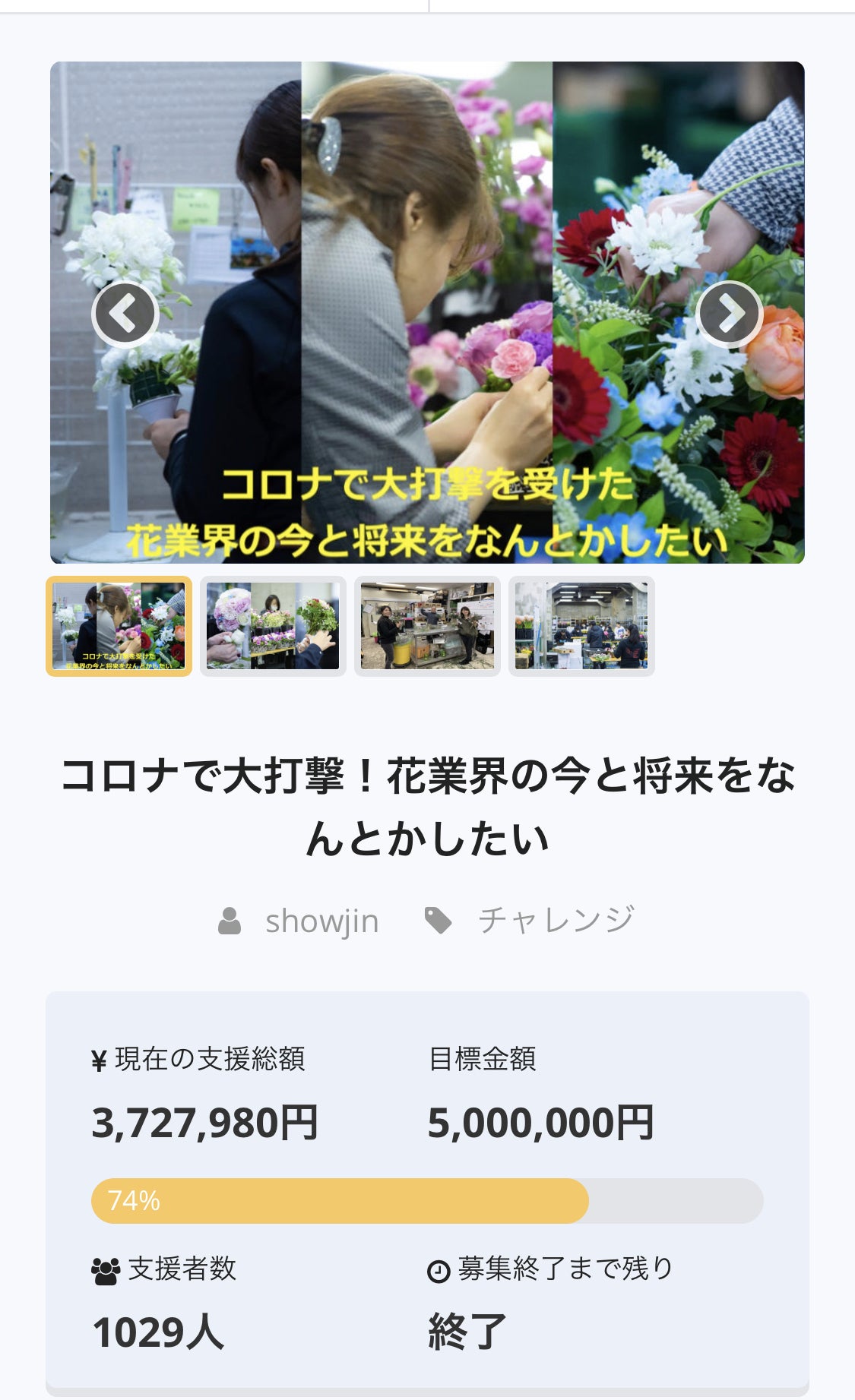Select the first thumbnail with yellow caption

point(119,626)
